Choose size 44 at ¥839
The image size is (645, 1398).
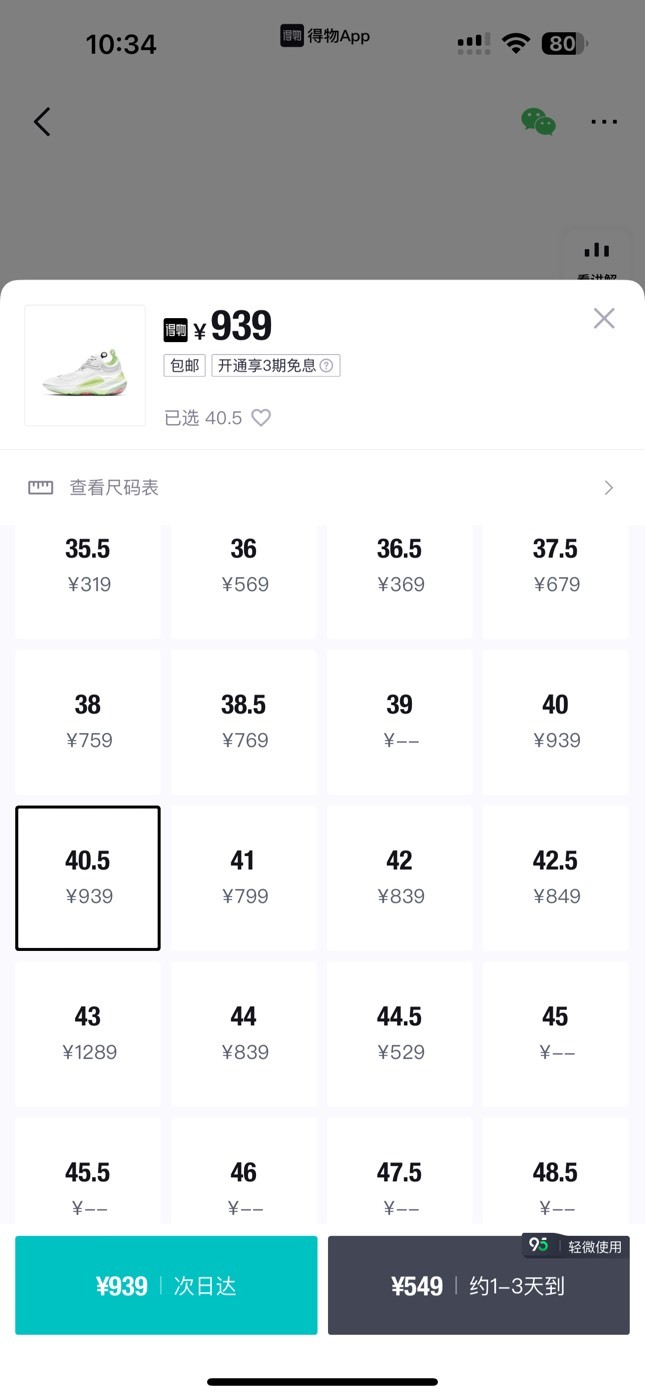[244, 1034]
